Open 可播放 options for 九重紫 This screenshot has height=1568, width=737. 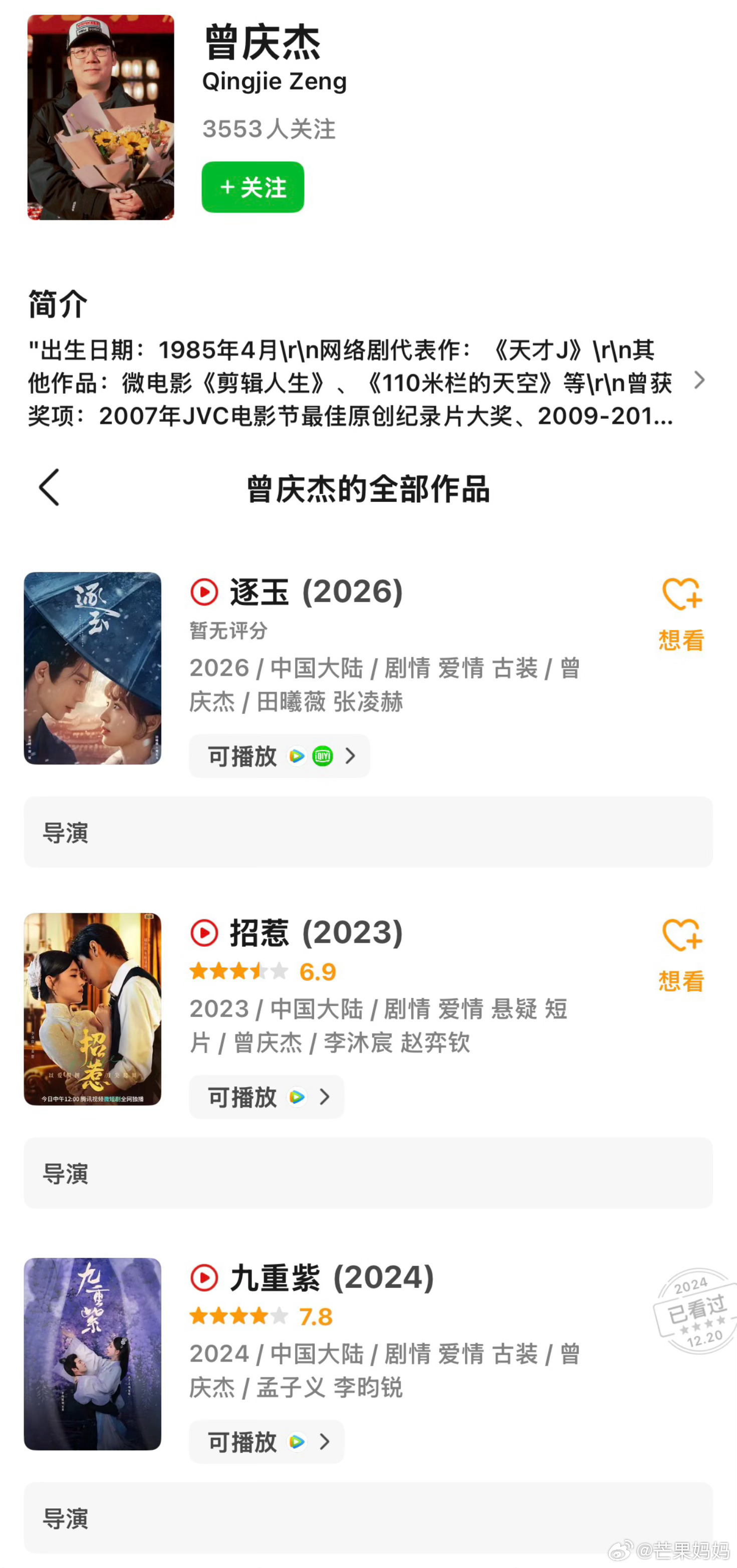(x=267, y=1442)
